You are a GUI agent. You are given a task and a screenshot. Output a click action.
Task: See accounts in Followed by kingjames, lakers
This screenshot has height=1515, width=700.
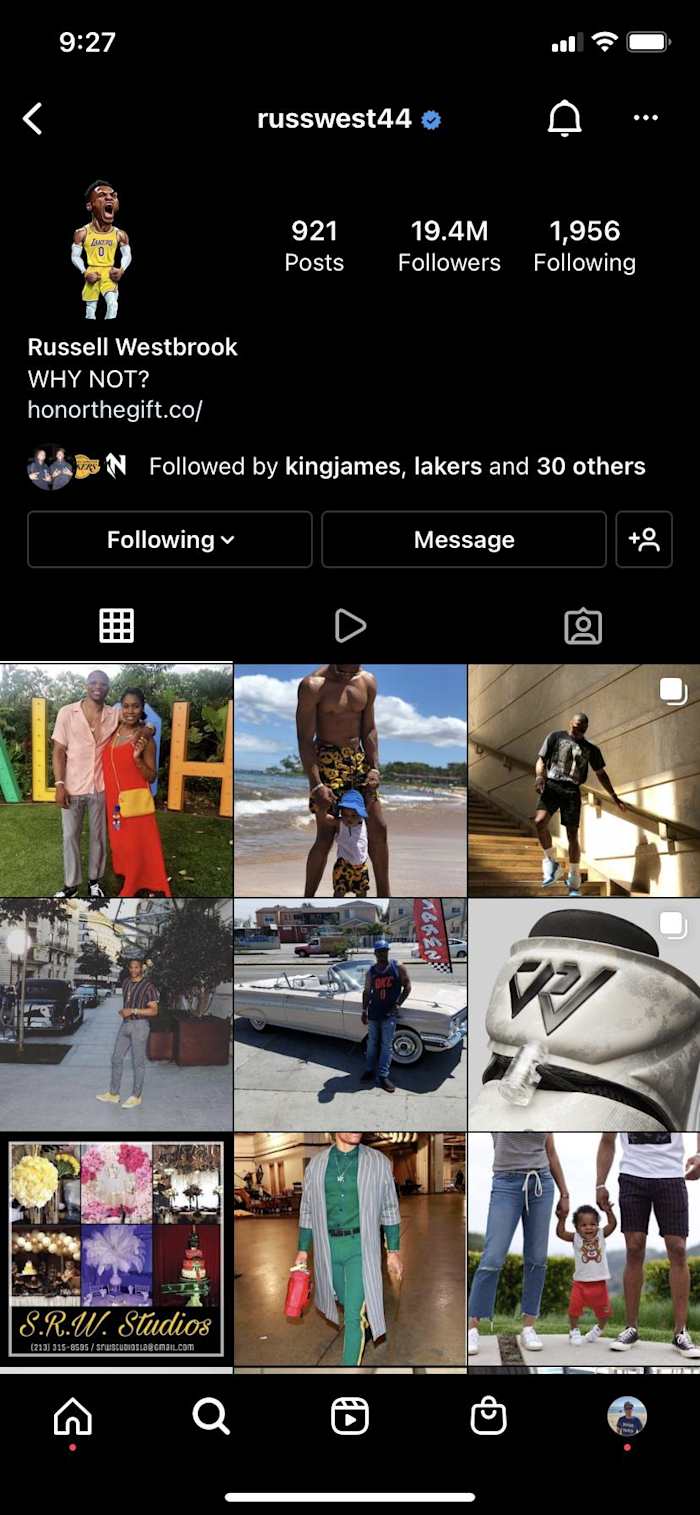pyautogui.click(x=396, y=466)
